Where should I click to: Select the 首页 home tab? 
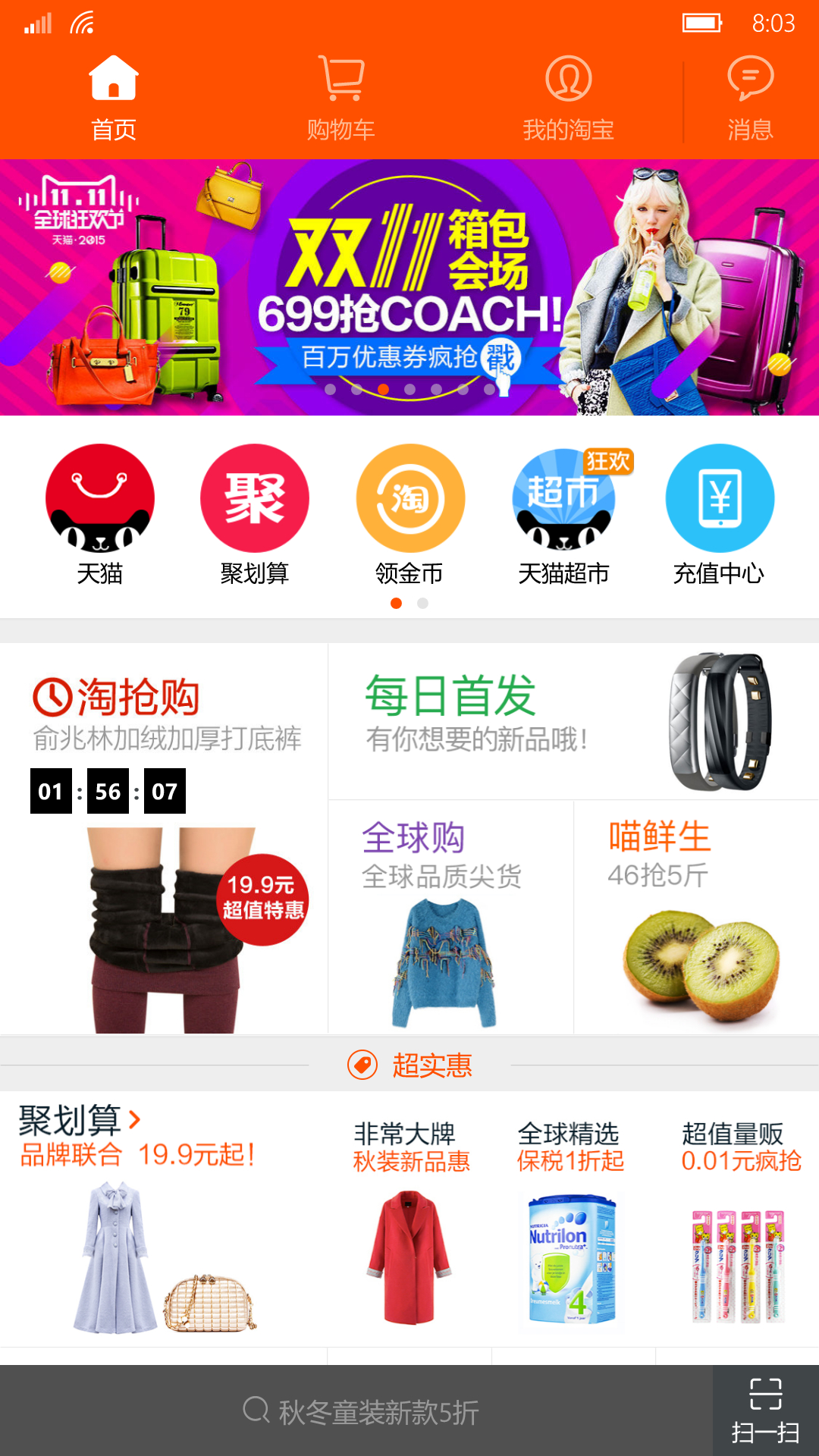[x=114, y=99]
